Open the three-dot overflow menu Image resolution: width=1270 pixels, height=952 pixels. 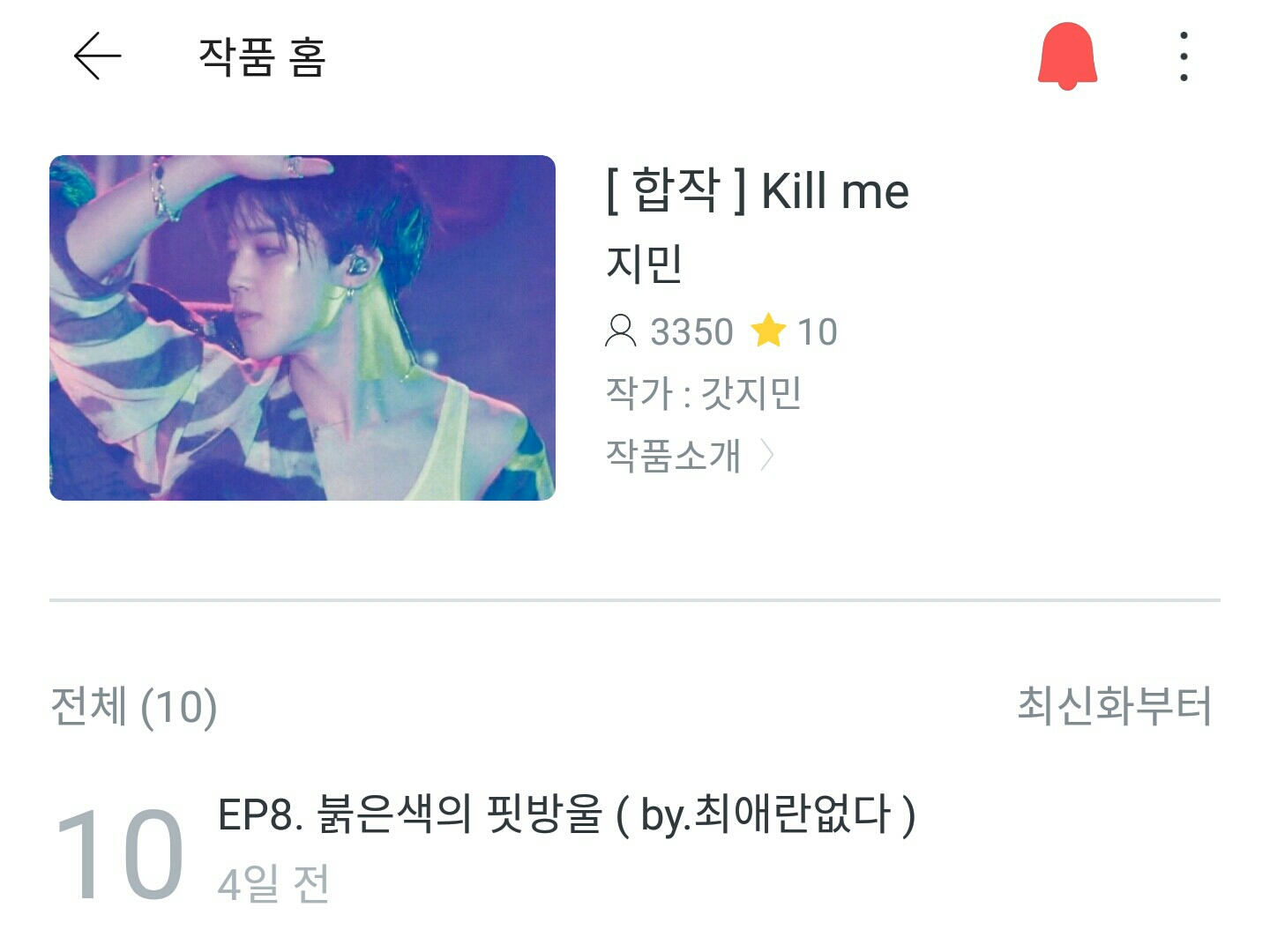click(1184, 56)
